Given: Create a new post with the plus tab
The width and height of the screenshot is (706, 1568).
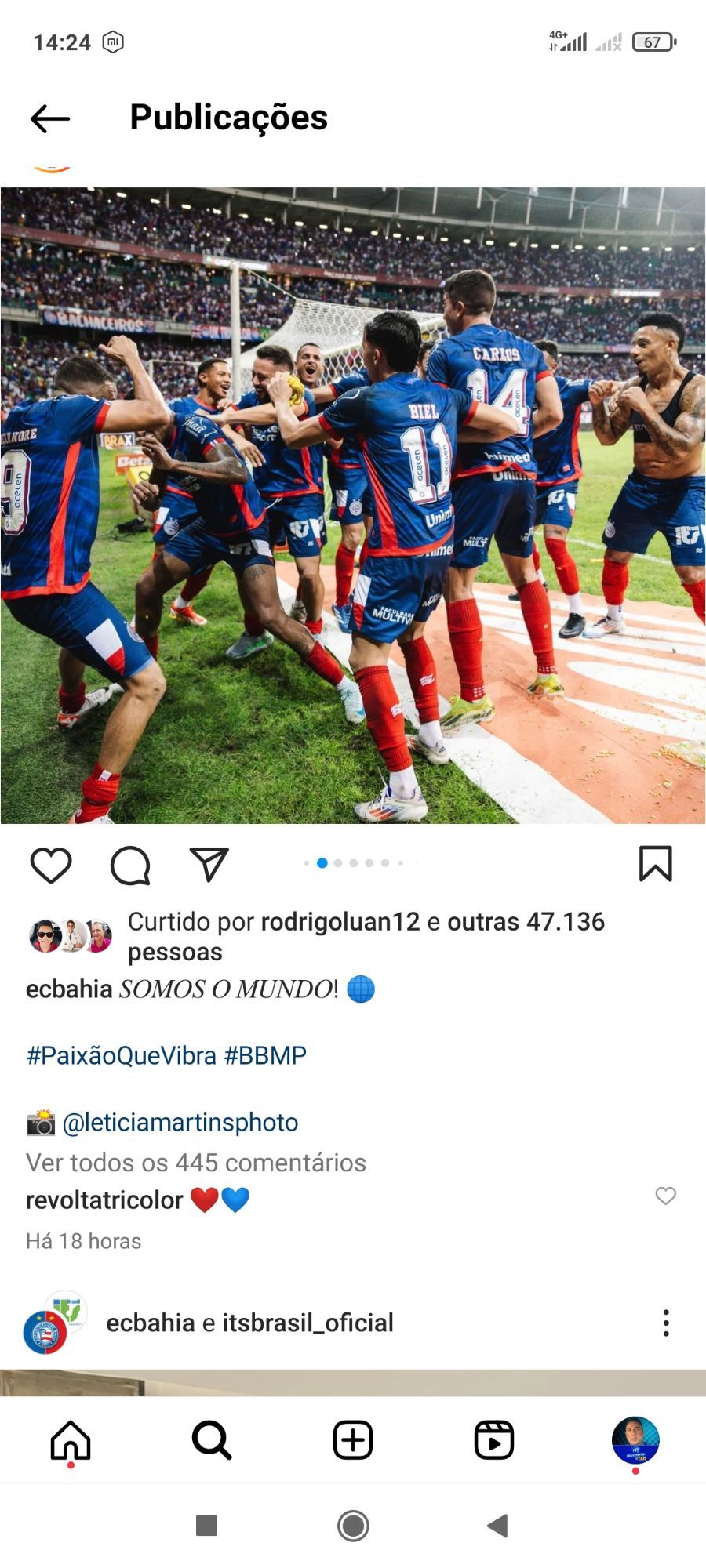Looking at the screenshot, I should point(353,1440).
